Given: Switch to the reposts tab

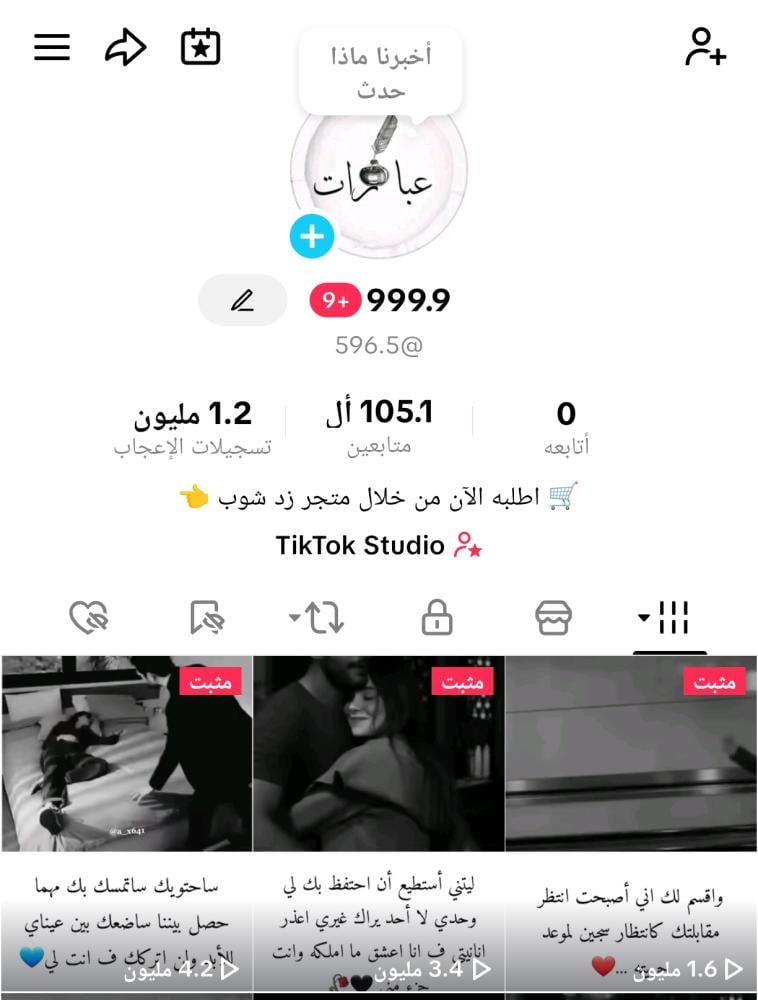Looking at the screenshot, I should click(320, 618).
